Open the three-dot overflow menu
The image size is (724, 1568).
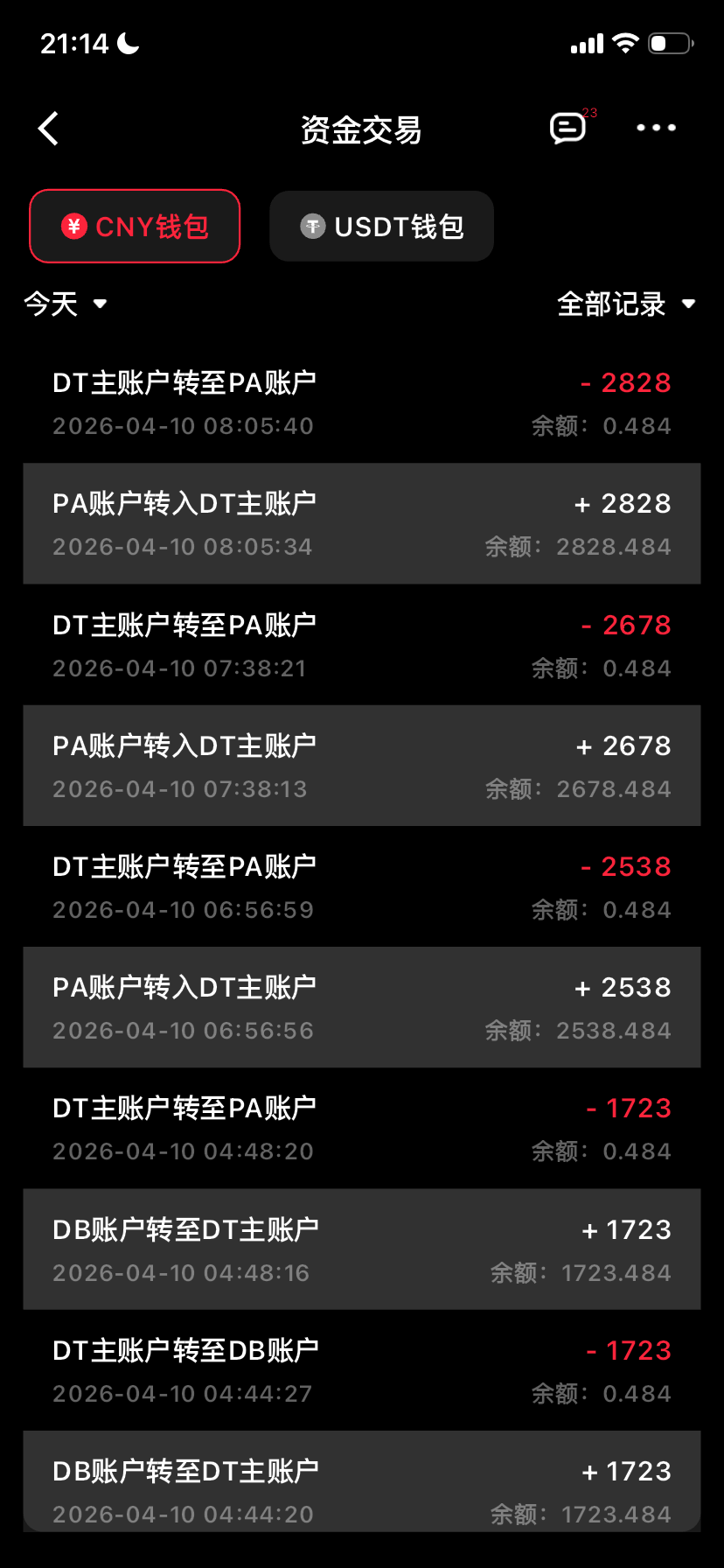[656, 128]
